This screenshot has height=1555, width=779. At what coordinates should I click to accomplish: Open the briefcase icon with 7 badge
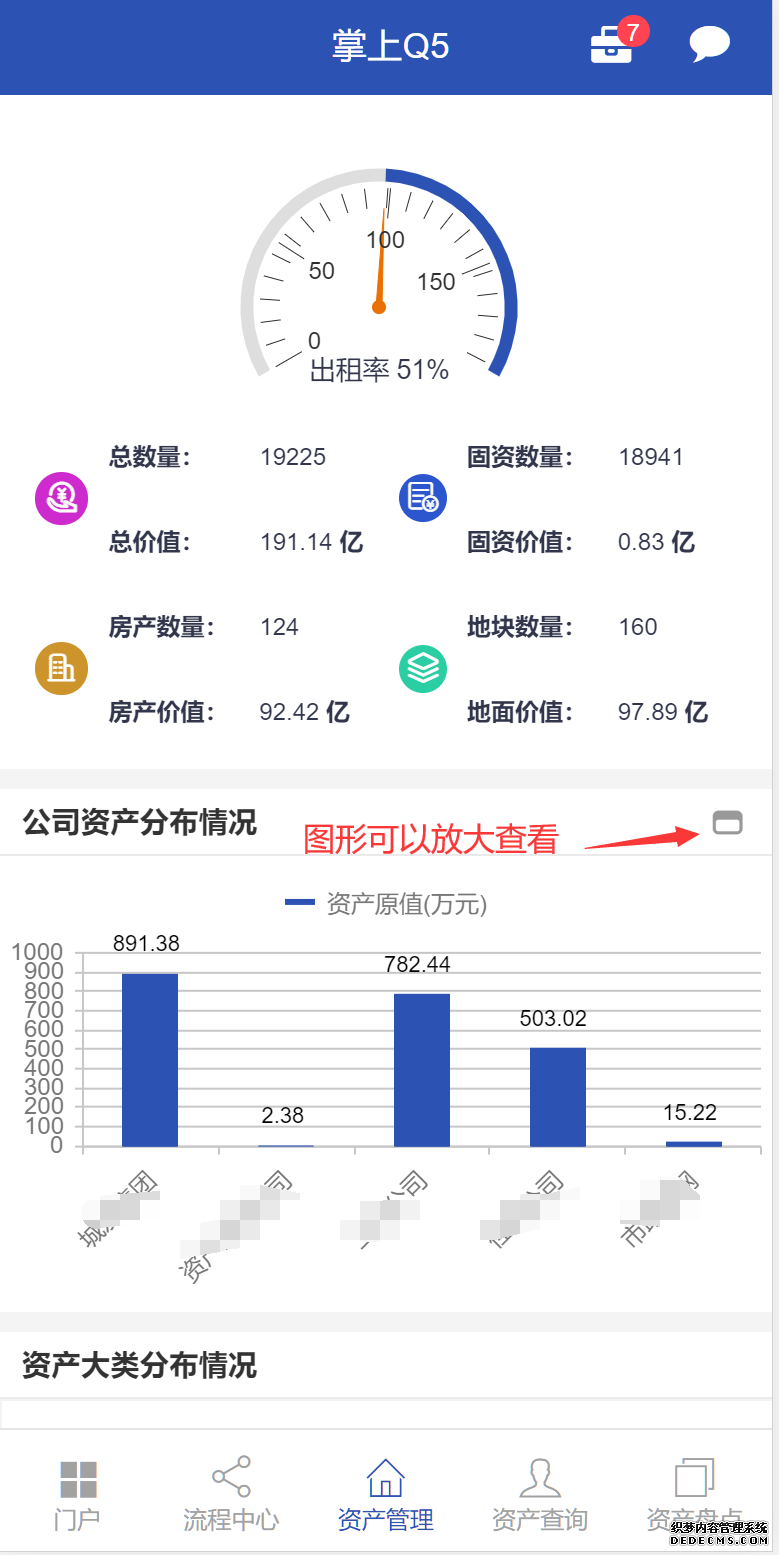pyautogui.click(x=612, y=45)
